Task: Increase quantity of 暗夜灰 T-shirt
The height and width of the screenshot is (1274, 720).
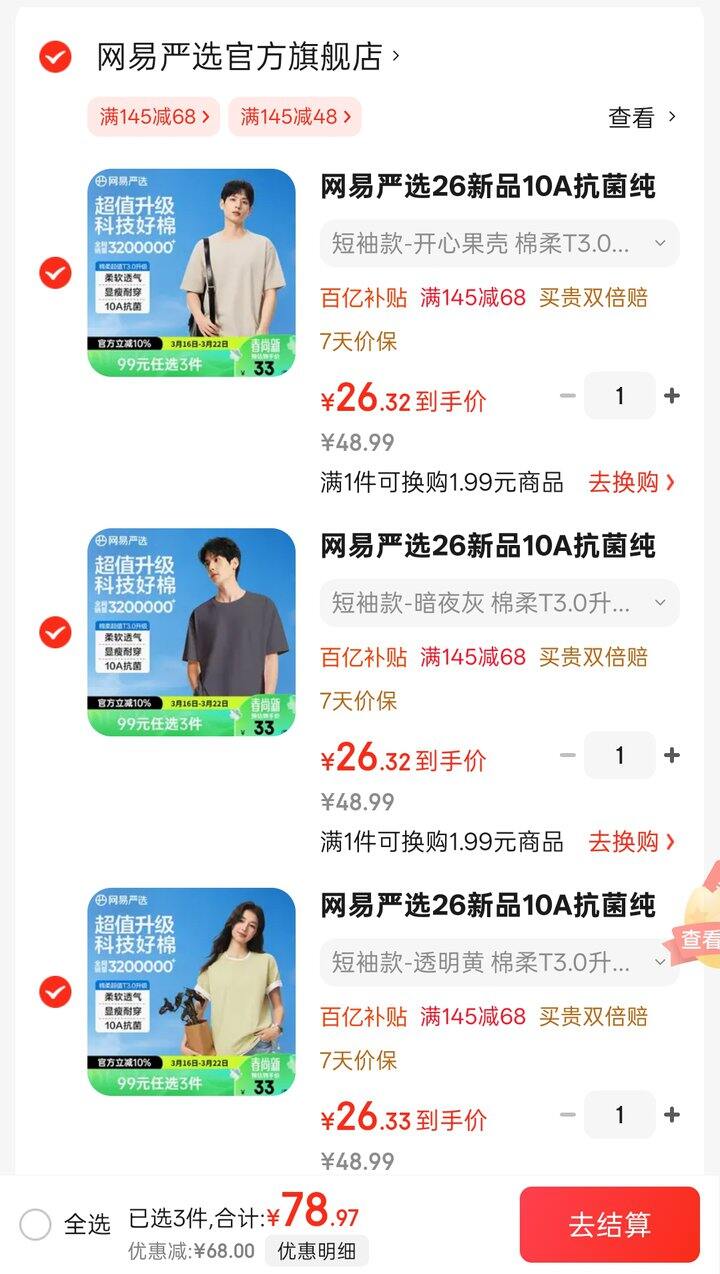Action: click(672, 756)
